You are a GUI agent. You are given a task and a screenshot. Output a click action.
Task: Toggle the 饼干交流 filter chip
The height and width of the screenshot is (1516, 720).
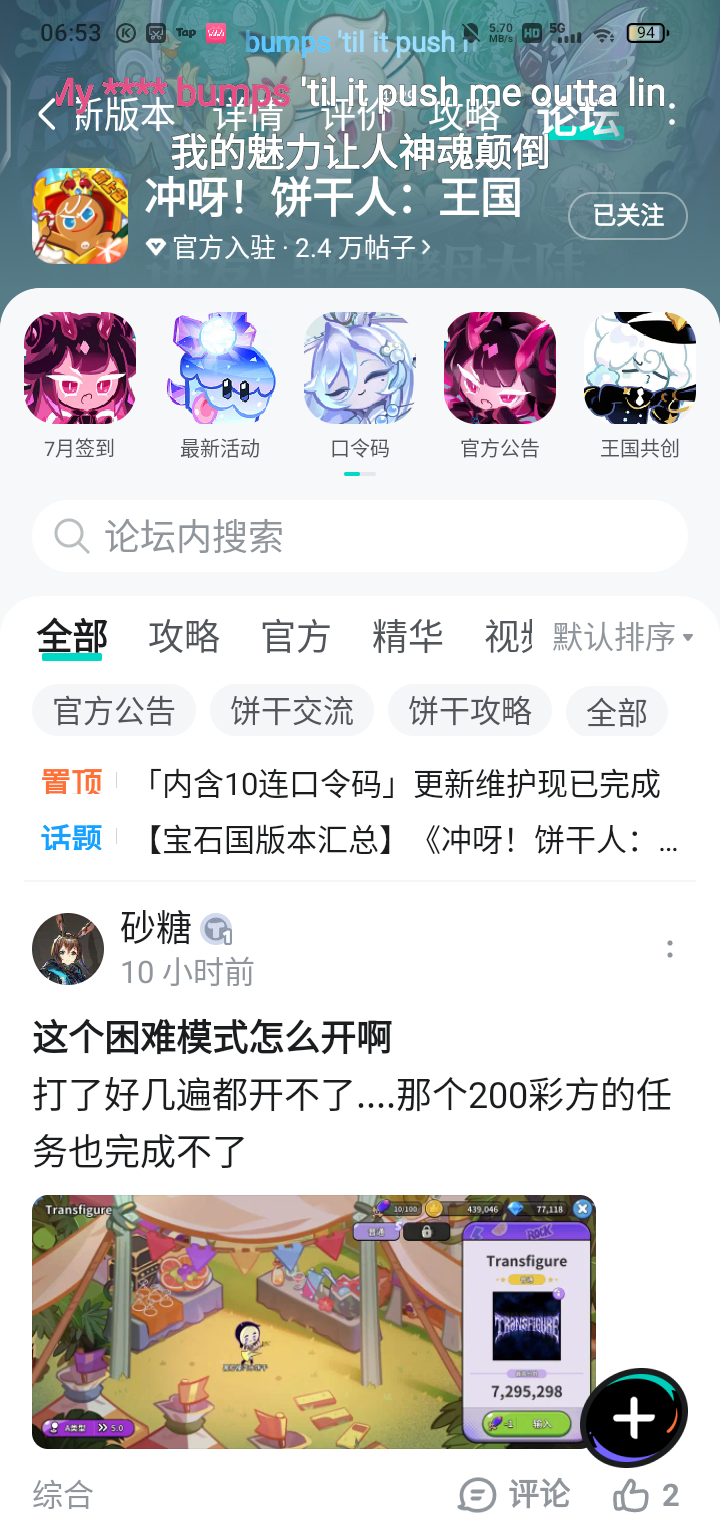[292, 710]
